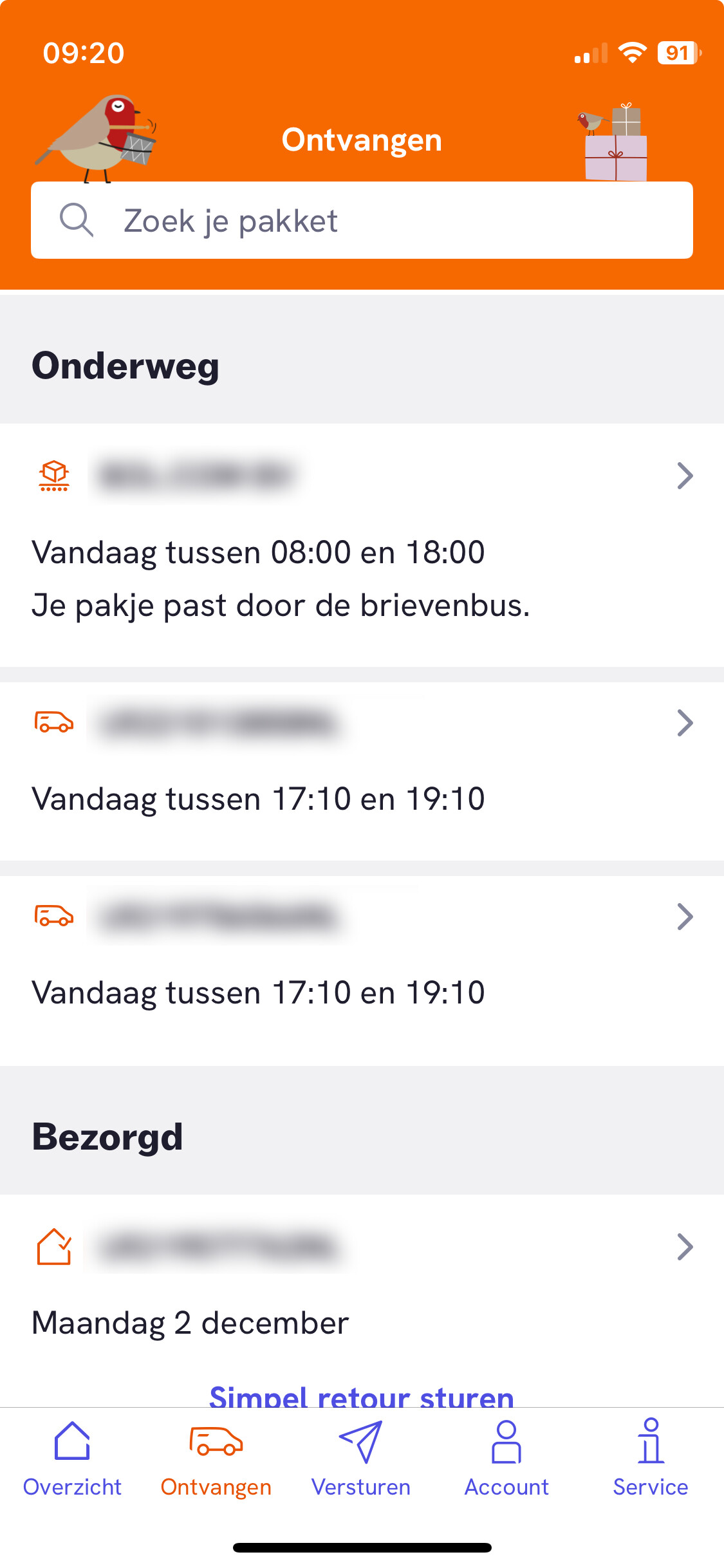The height and width of the screenshot is (1568, 724).
Task: Switch to the Overzicht tab
Action: [x=72, y=1459]
